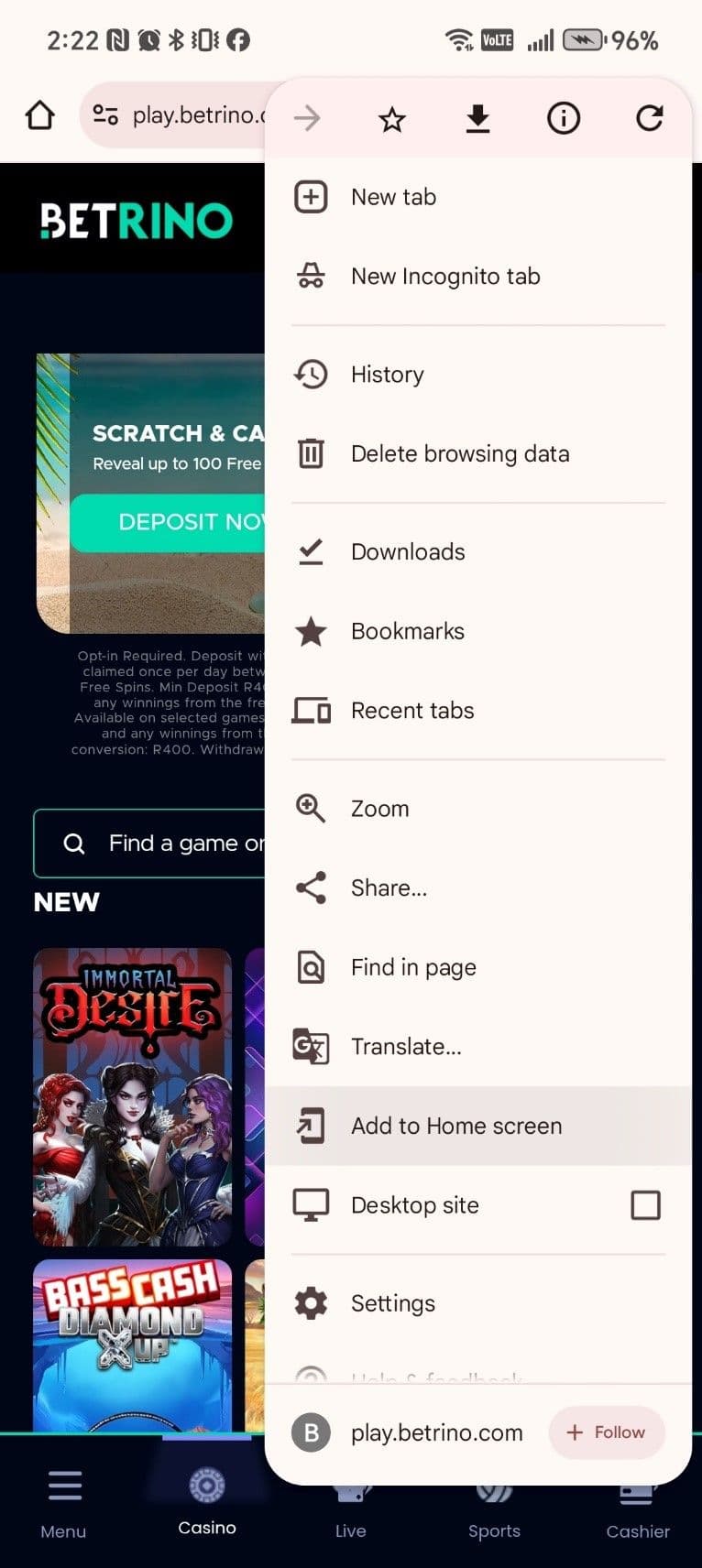This screenshot has width=702, height=1568.
Task: Select Find in page
Action: (x=413, y=967)
